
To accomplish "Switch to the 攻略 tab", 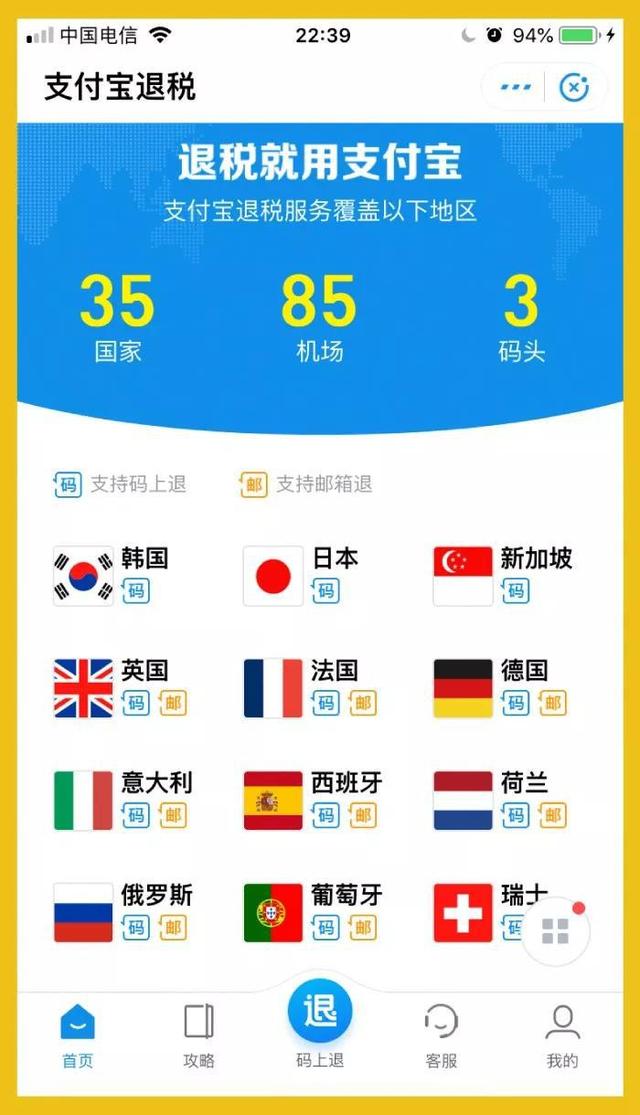I will 199,1035.
